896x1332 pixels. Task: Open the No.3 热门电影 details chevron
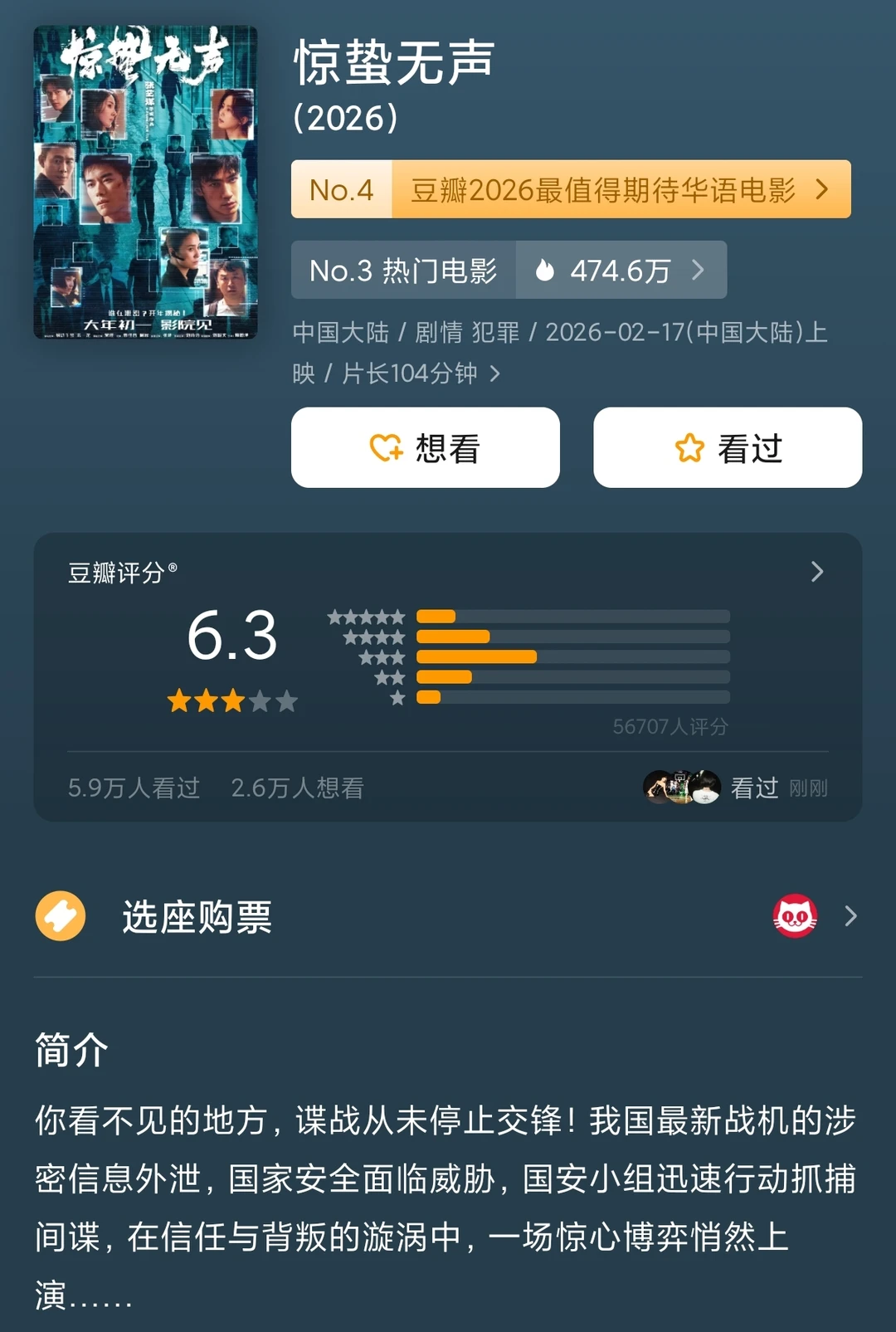[x=699, y=269]
